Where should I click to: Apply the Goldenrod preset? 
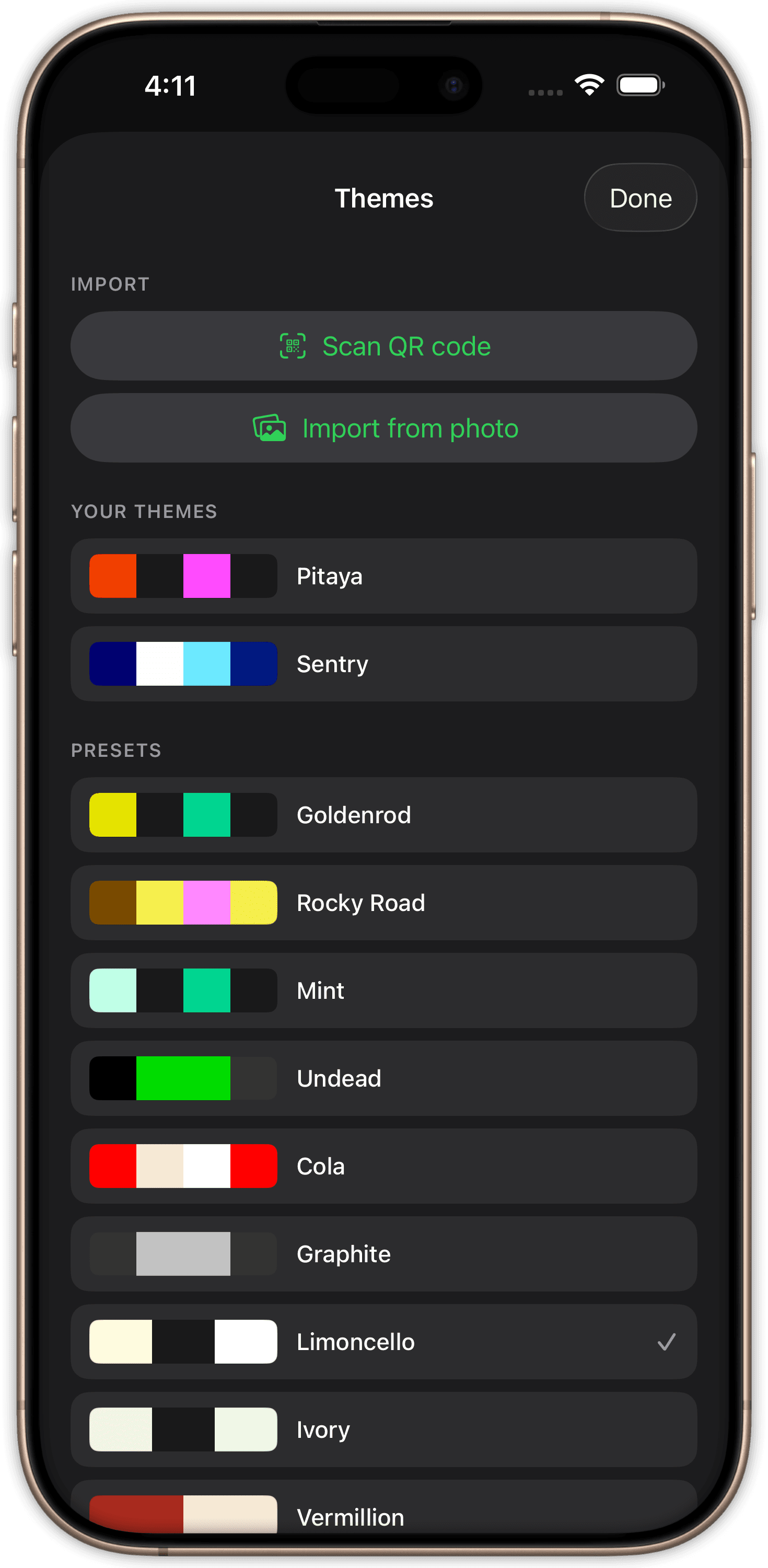pos(384,814)
